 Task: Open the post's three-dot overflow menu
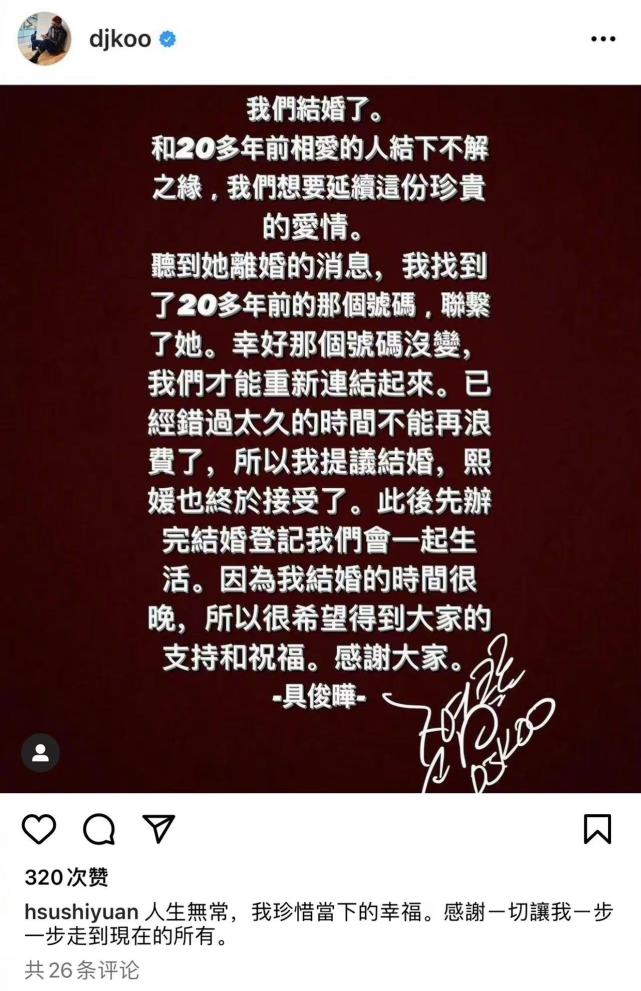[603, 40]
